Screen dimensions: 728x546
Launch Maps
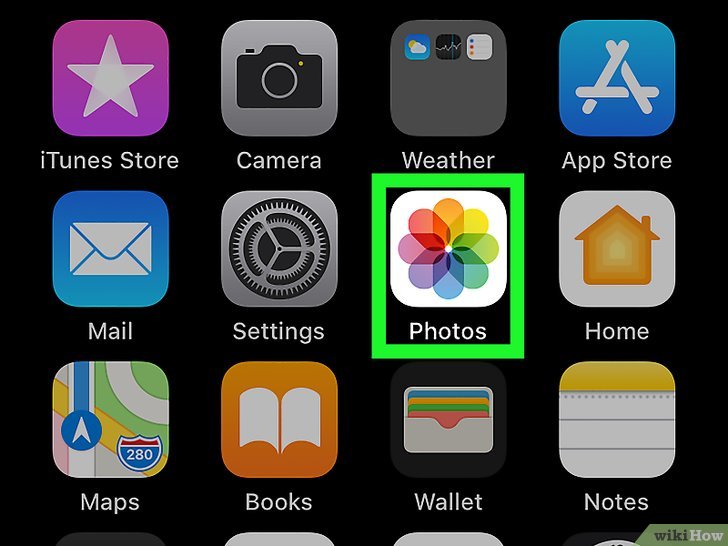[x=110, y=420]
